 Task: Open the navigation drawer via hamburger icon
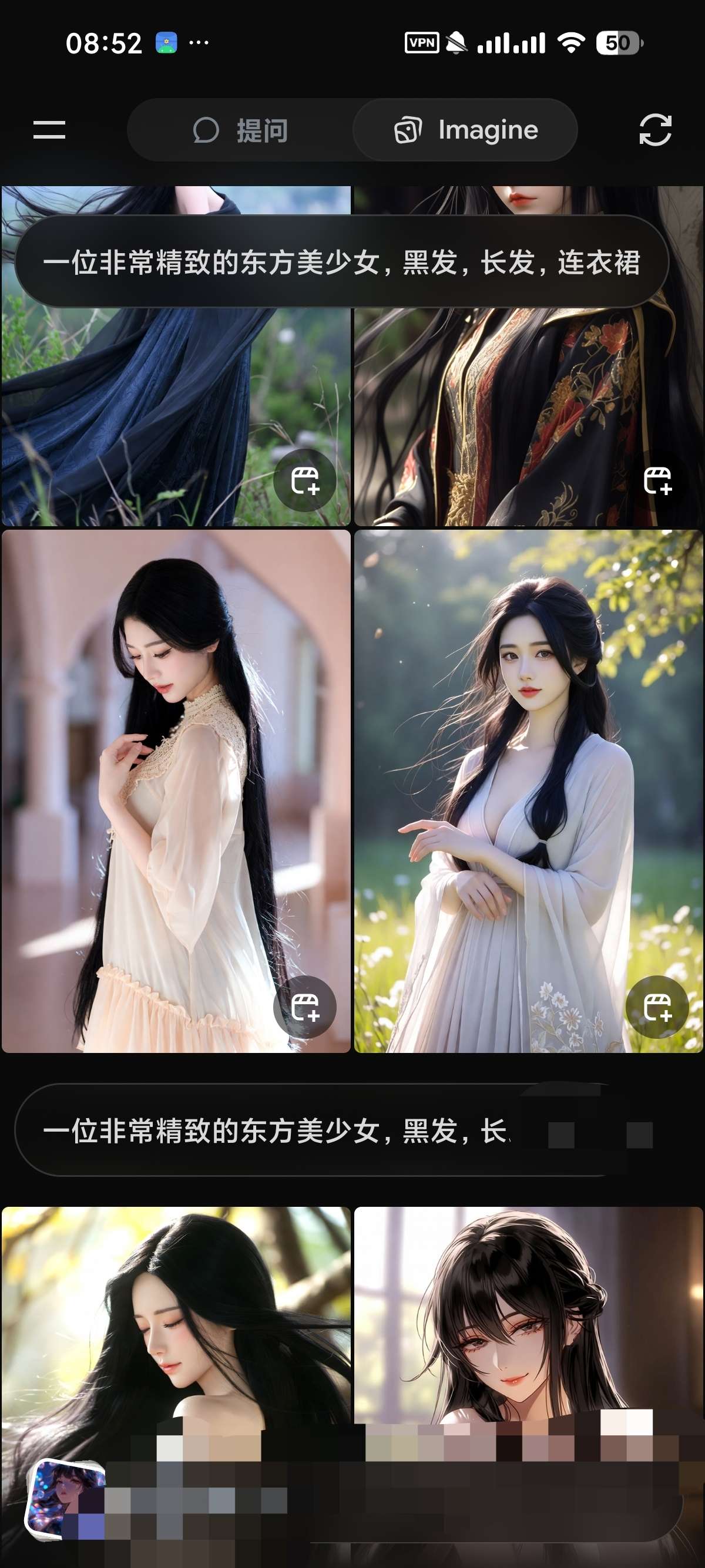pos(49,130)
